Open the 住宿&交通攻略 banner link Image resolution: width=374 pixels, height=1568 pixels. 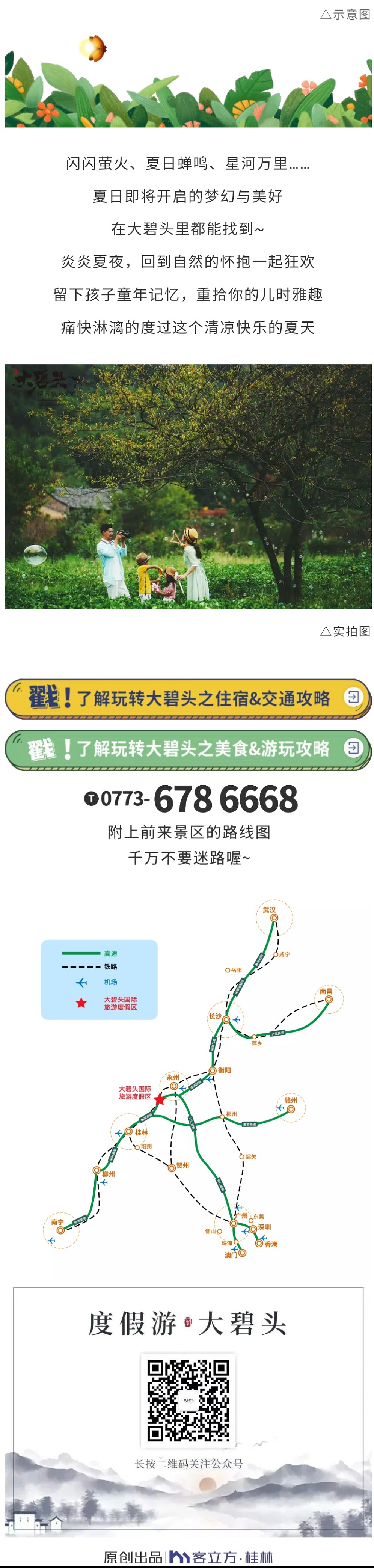click(x=187, y=698)
